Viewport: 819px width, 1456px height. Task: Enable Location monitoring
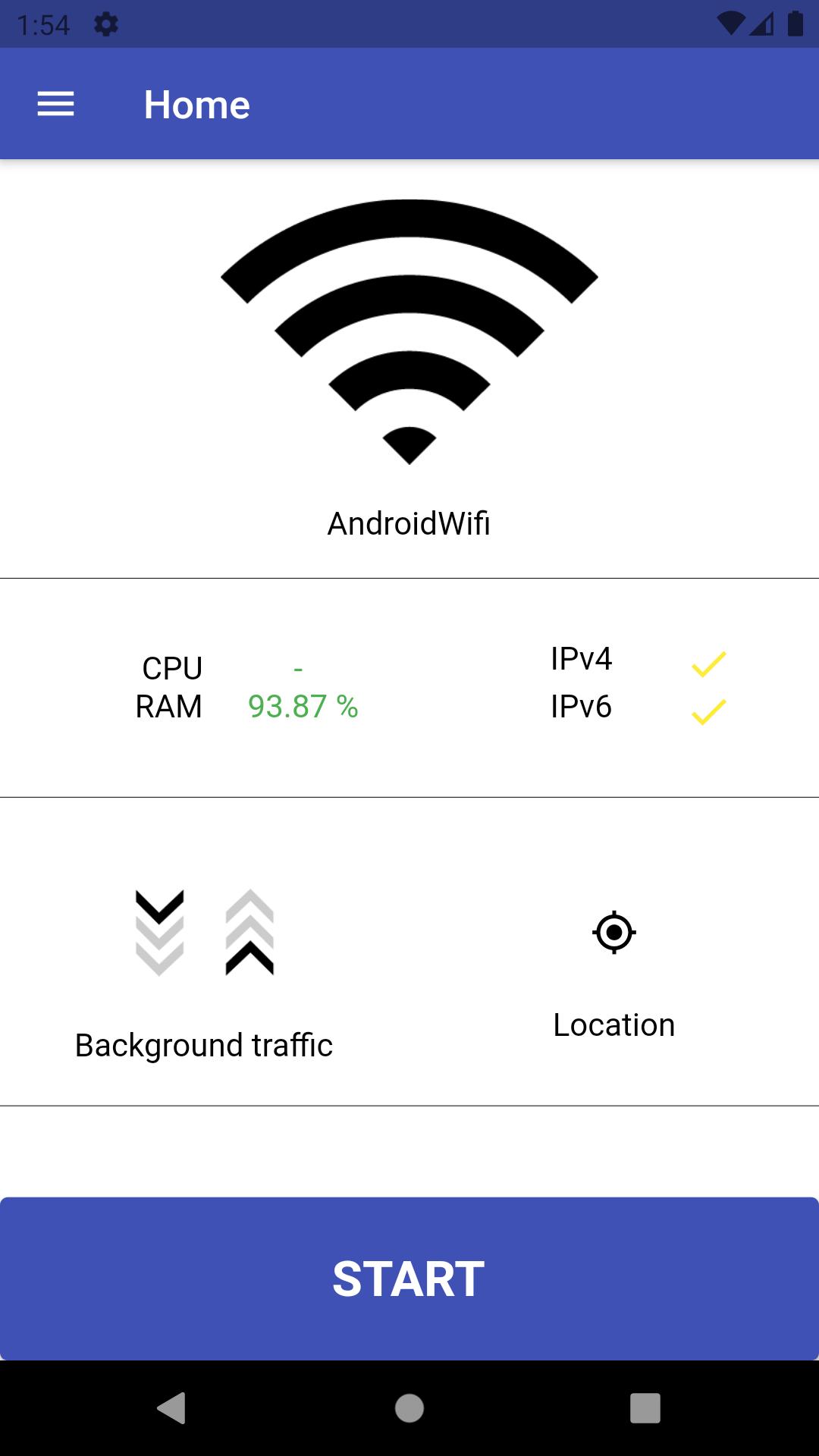pos(614,971)
